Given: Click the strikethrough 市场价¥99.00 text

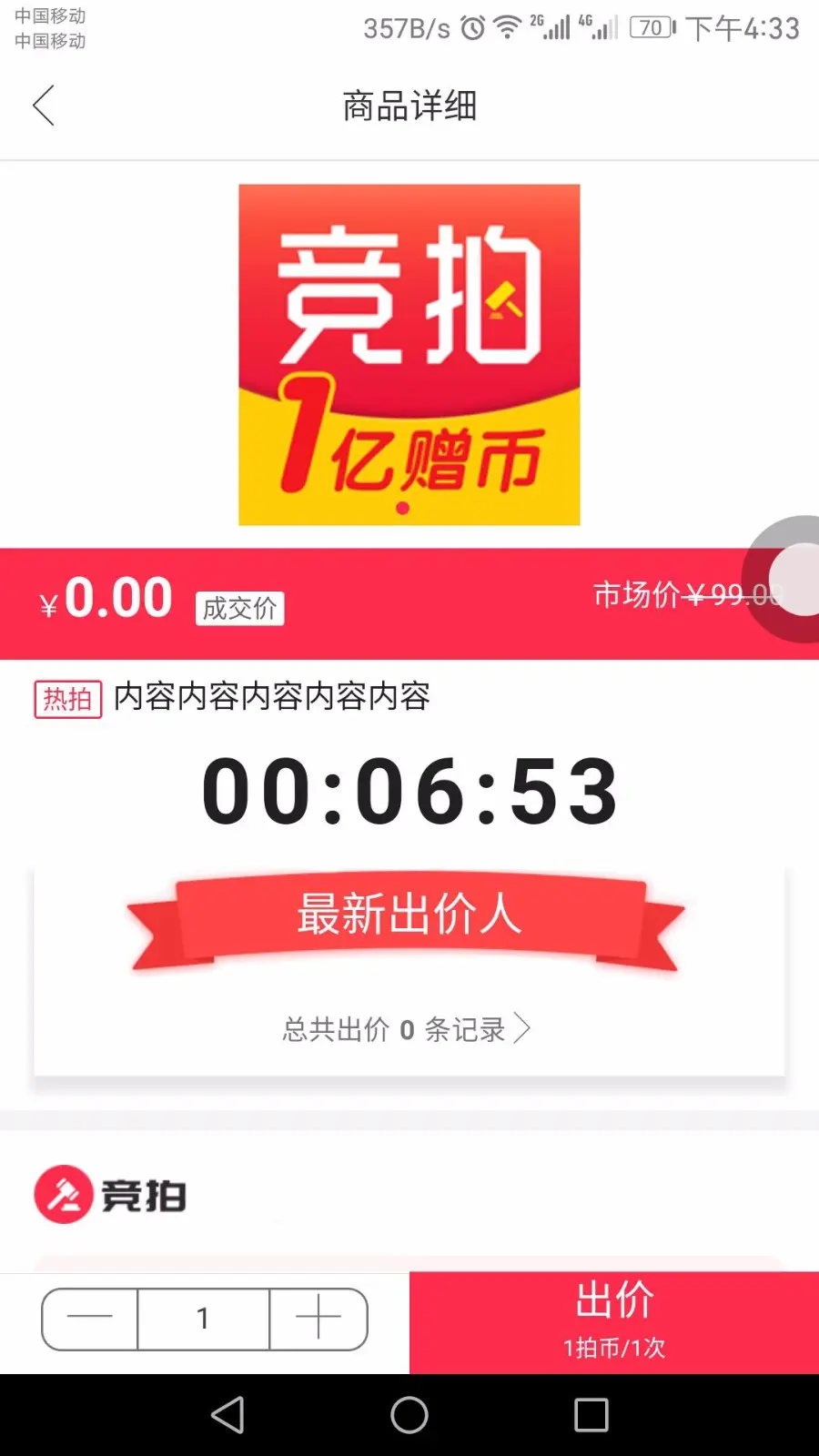Looking at the screenshot, I should click(686, 595).
